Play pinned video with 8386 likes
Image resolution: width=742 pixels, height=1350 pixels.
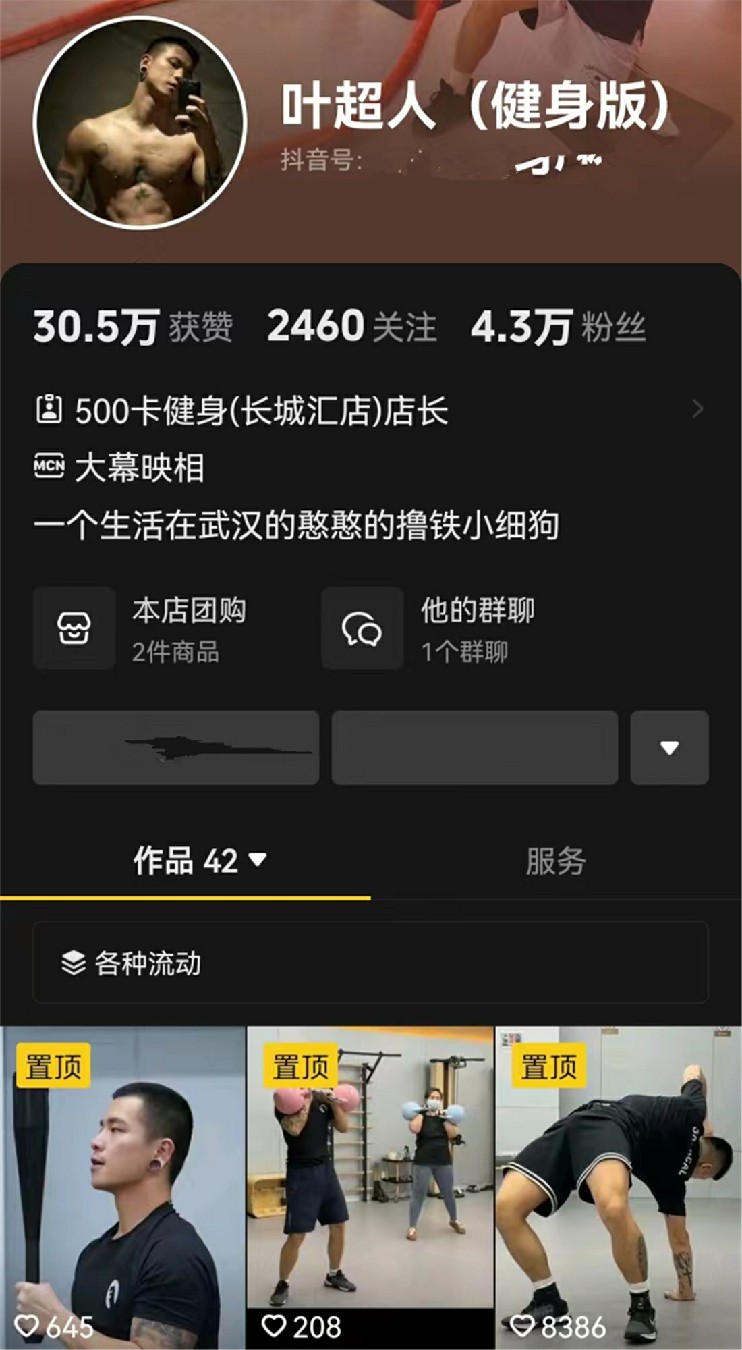[x=618, y=1185]
